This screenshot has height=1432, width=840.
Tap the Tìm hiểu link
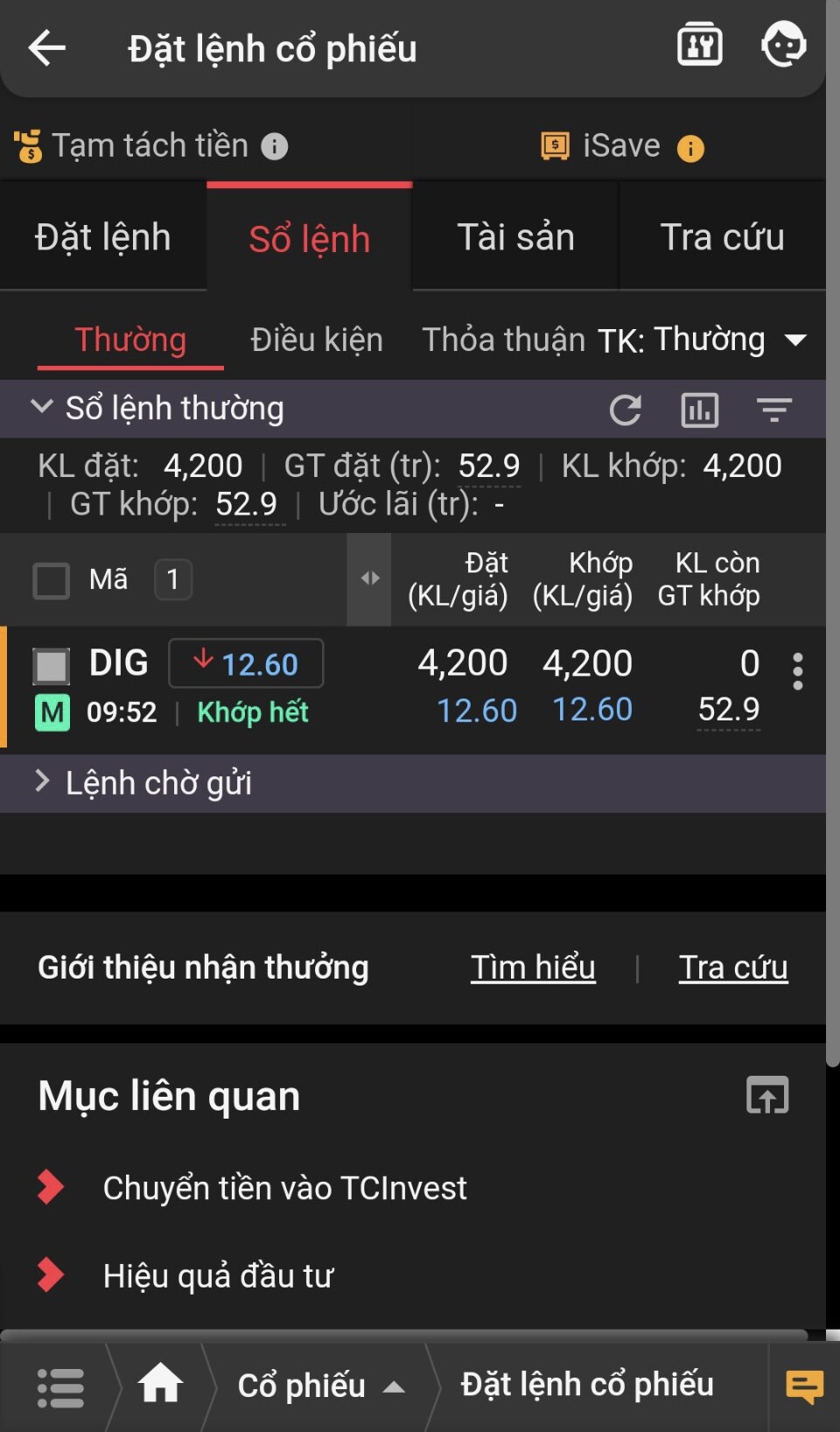coord(533,967)
